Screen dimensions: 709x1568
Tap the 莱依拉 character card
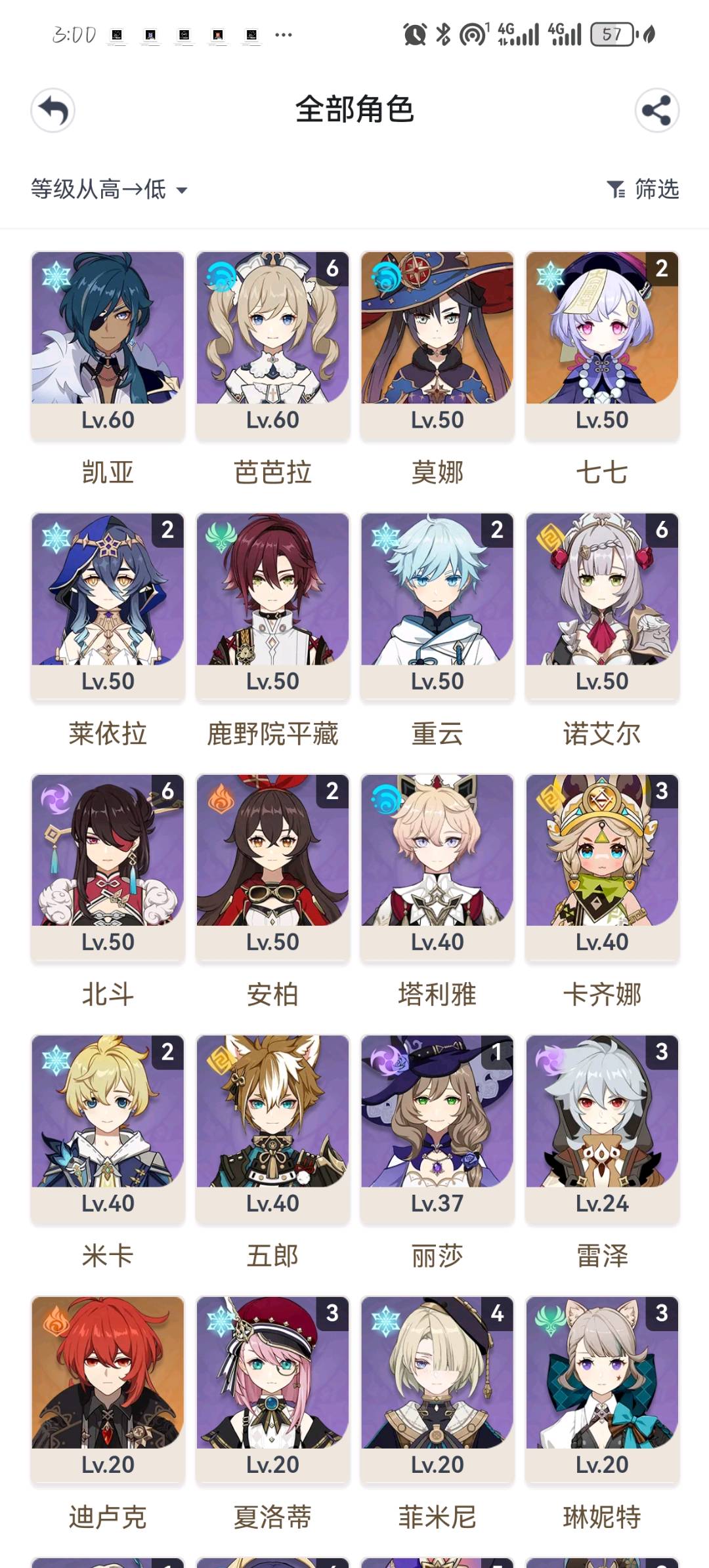pos(108,606)
